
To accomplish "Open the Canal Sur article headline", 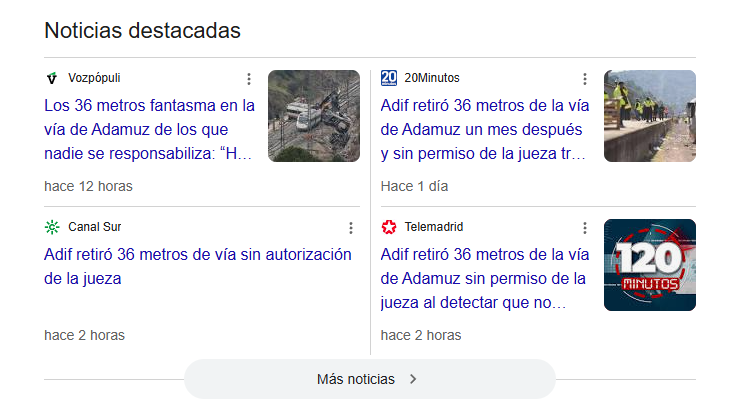I will (x=198, y=266).
